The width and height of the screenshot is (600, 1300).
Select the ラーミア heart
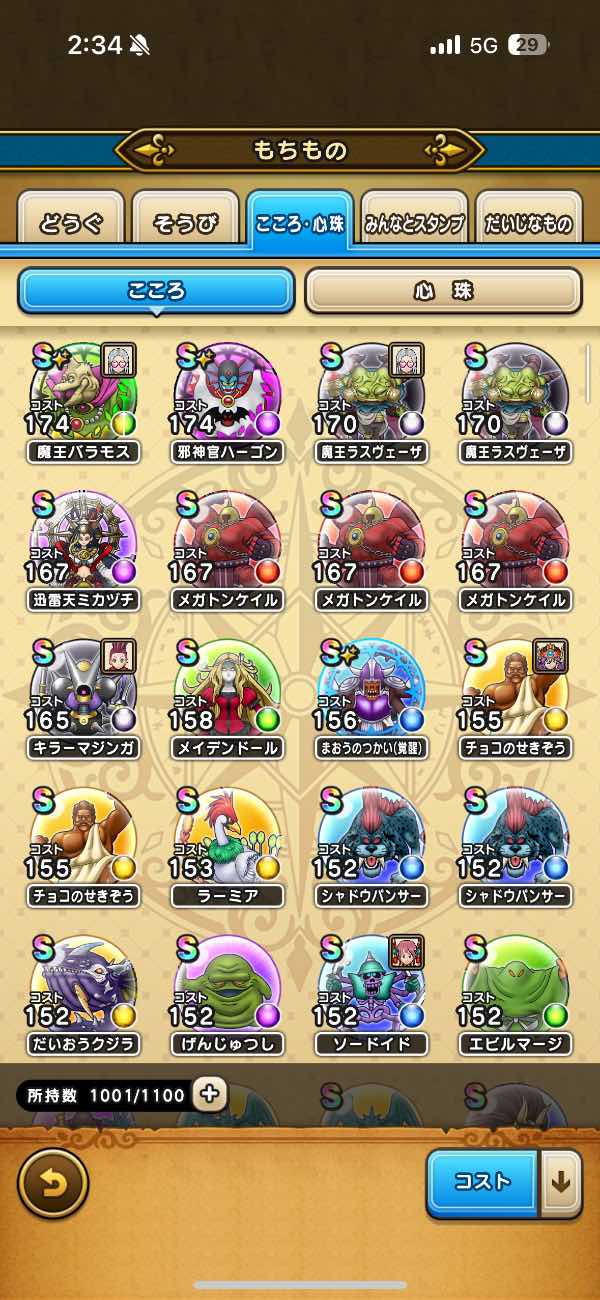(227, 846)
